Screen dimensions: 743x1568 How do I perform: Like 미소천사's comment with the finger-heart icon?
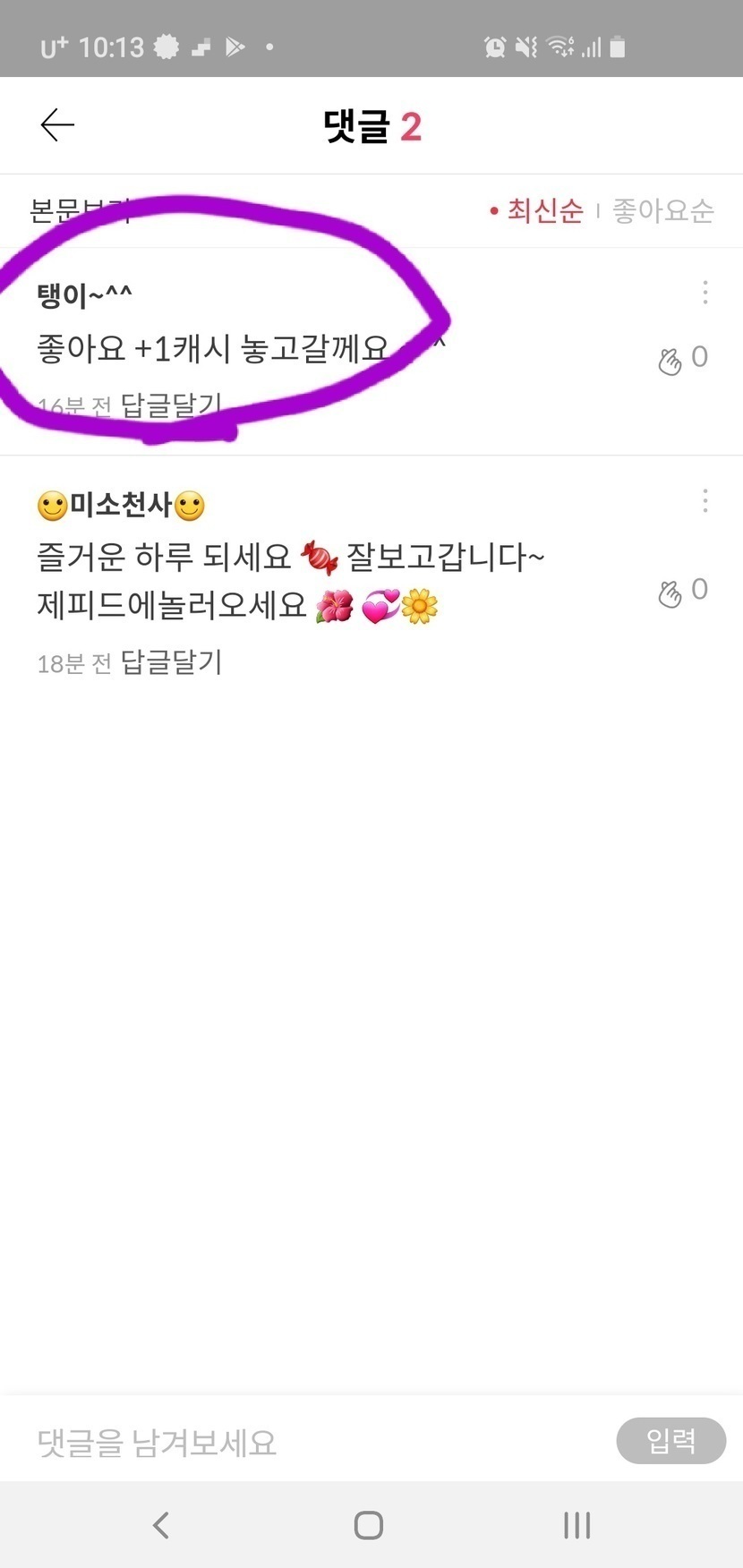pos(670,592)
